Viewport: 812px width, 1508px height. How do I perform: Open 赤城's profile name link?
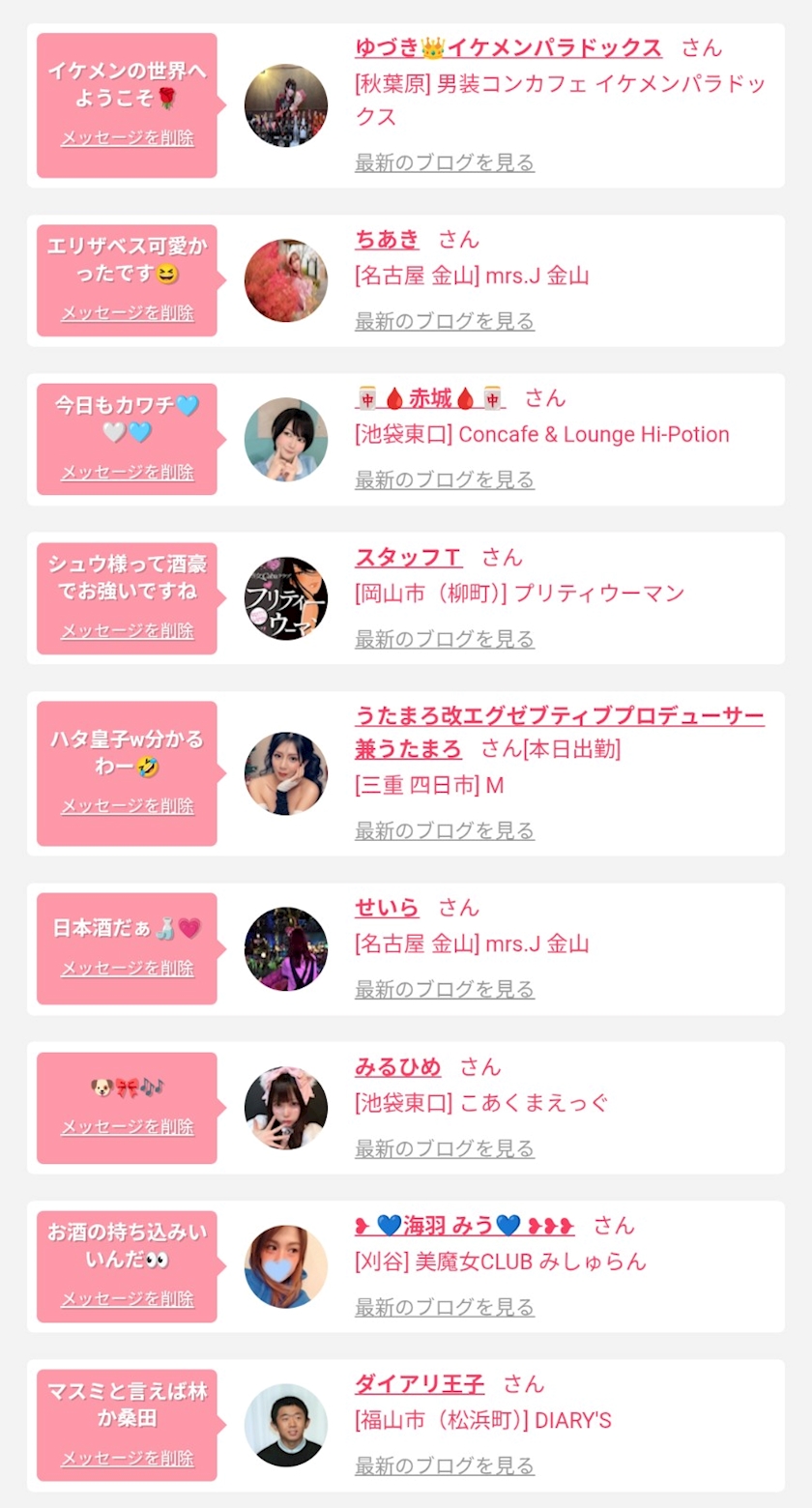[x=430, y=398]
